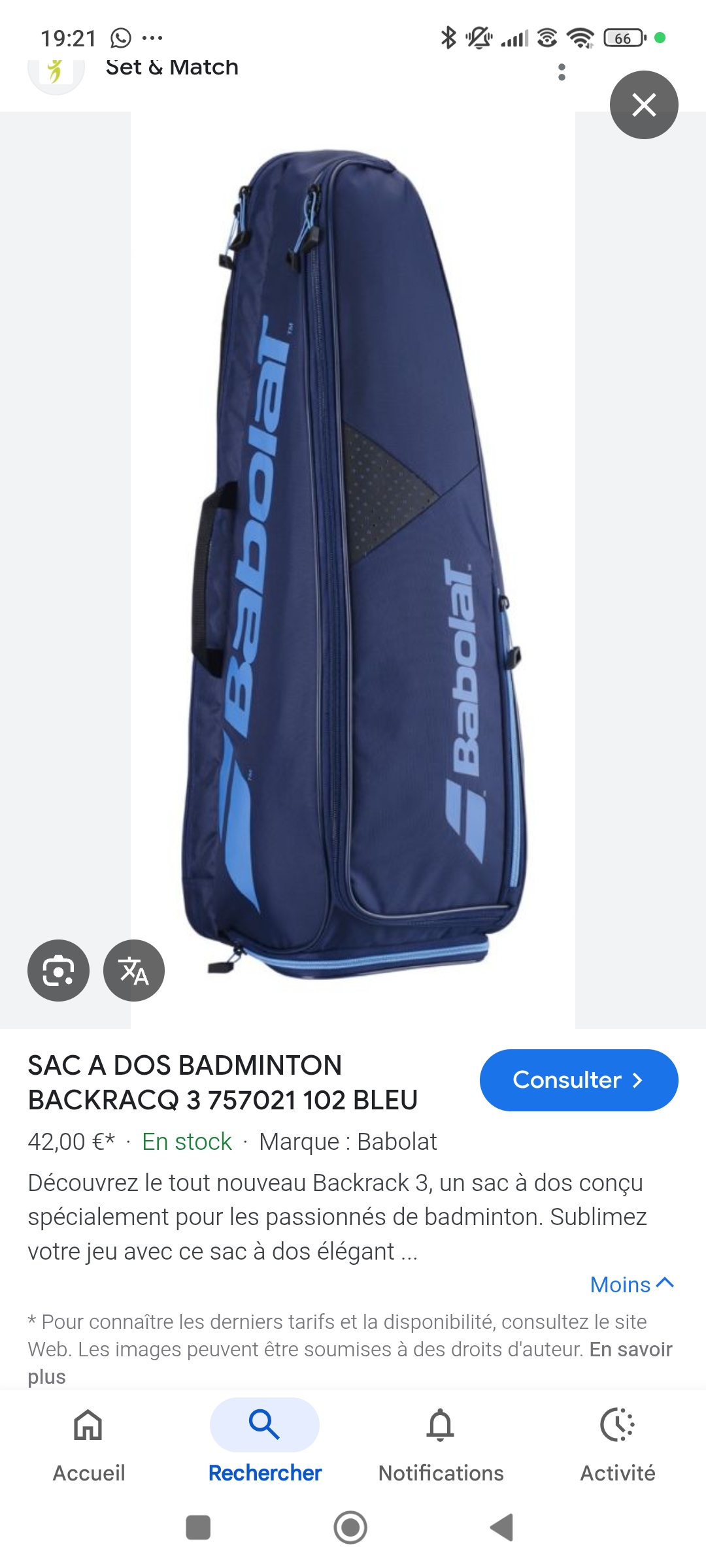Go back using the system back button
The height and width of the screenshot is (1568, 706).
tap(501, 1527)
